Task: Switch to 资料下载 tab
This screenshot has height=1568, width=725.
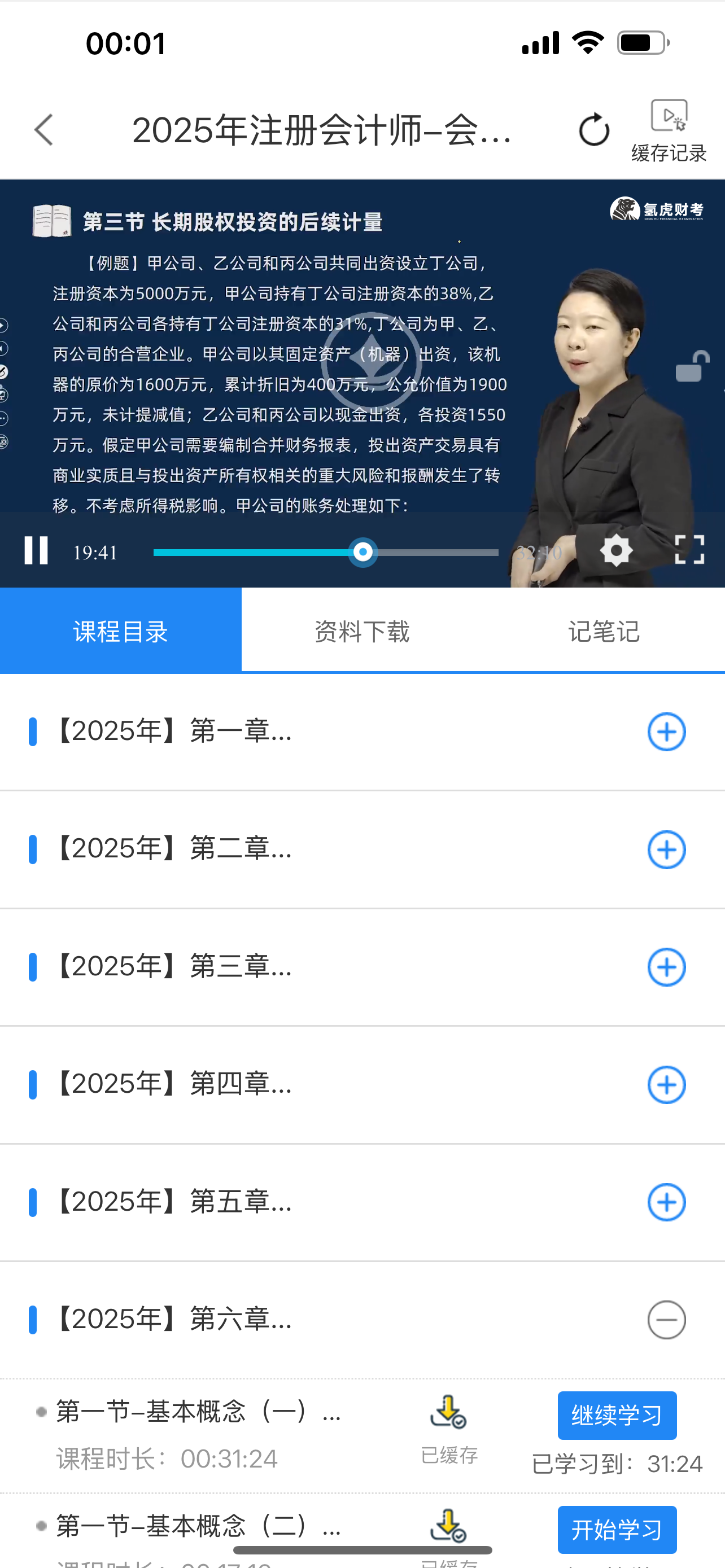Action: point(361,631)
